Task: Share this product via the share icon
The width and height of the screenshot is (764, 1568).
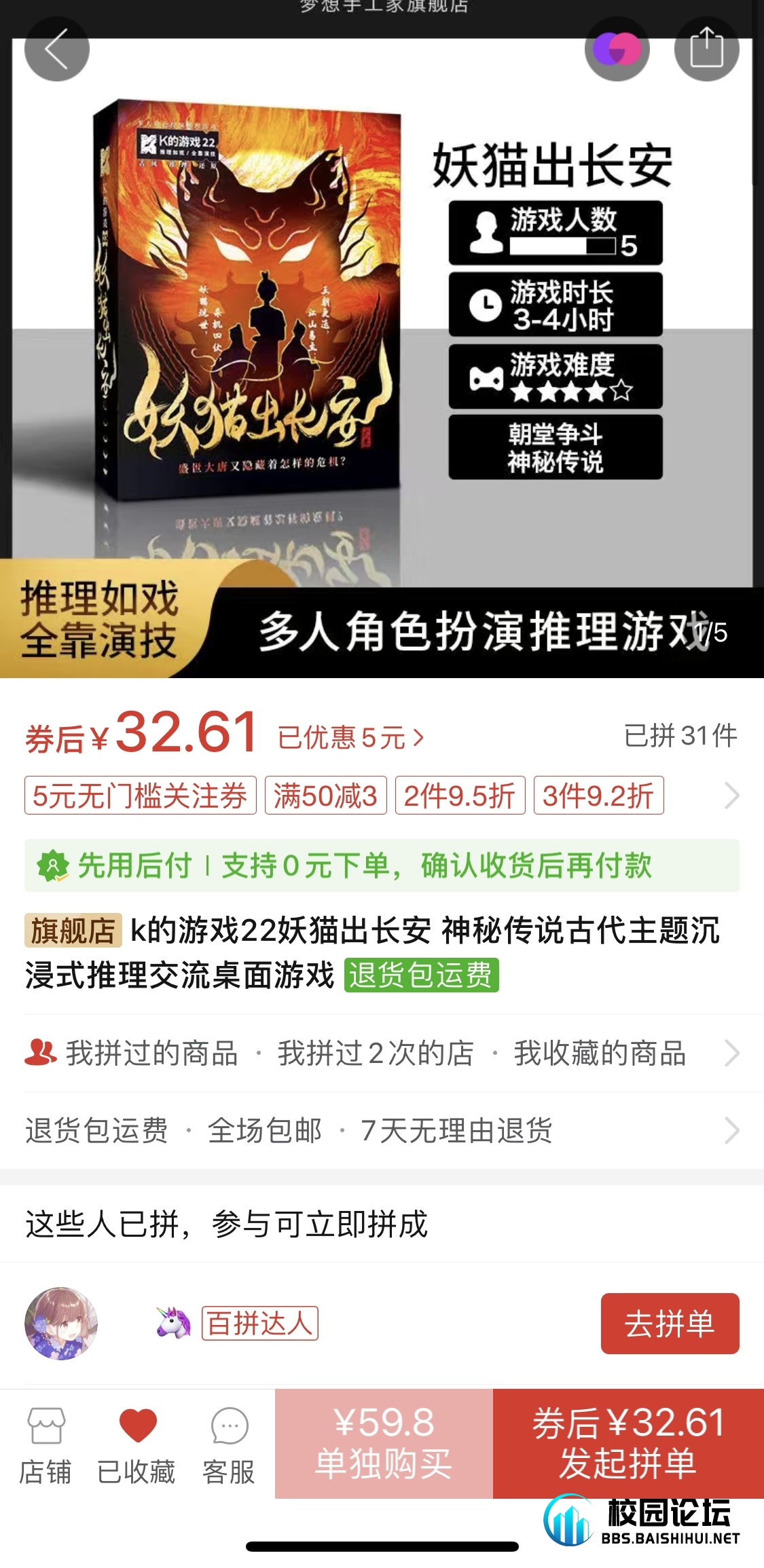Action: (x=706, y=49)
